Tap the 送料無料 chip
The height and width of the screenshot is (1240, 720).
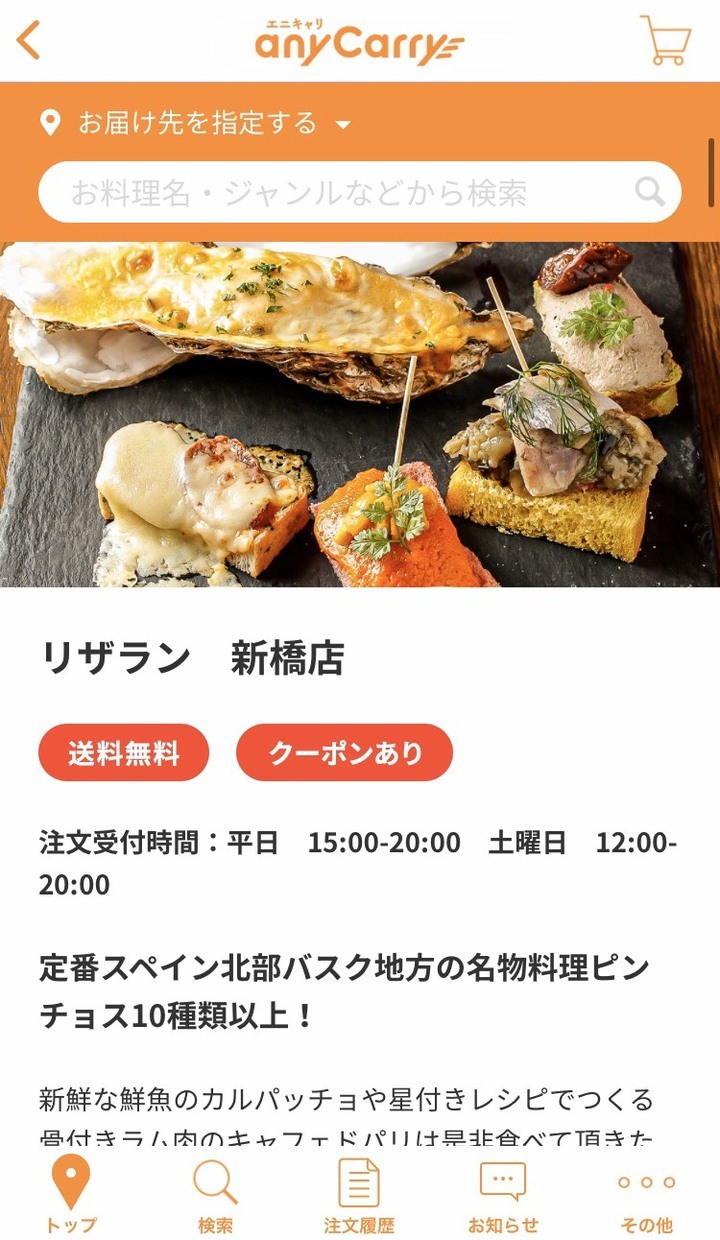tap(124, 753)
